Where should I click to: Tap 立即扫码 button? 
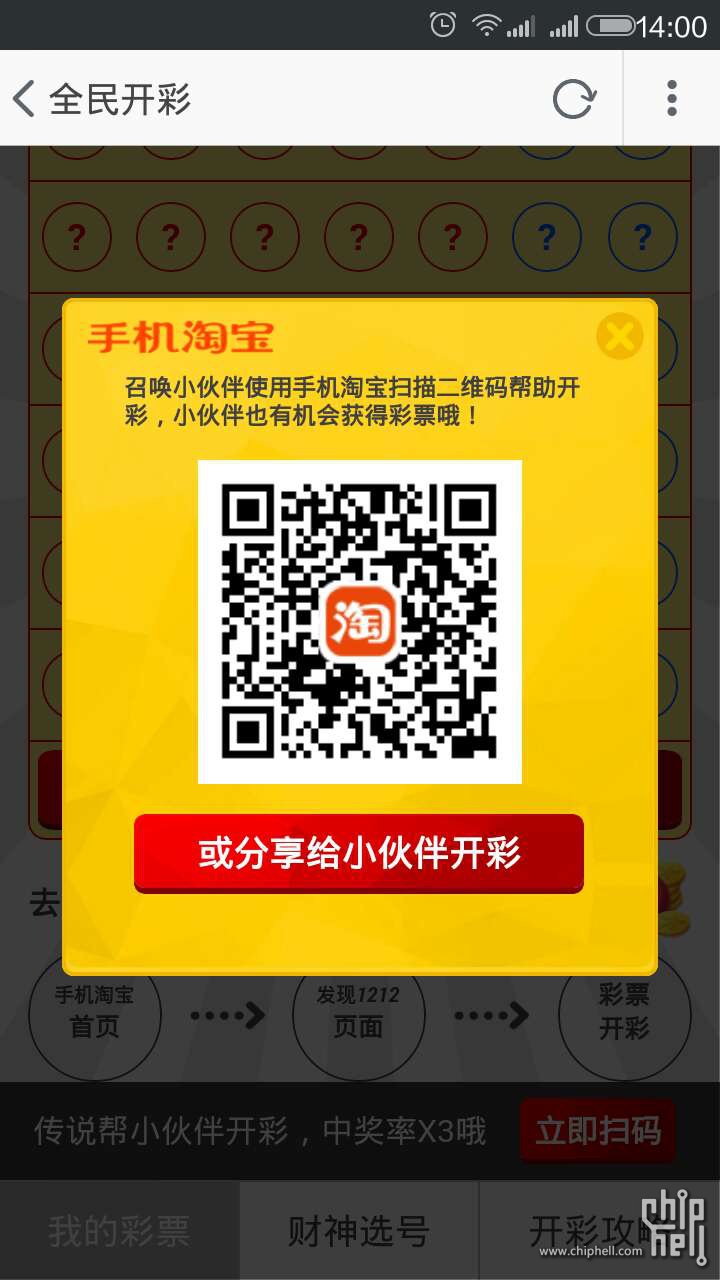[x=597, y=1131]
